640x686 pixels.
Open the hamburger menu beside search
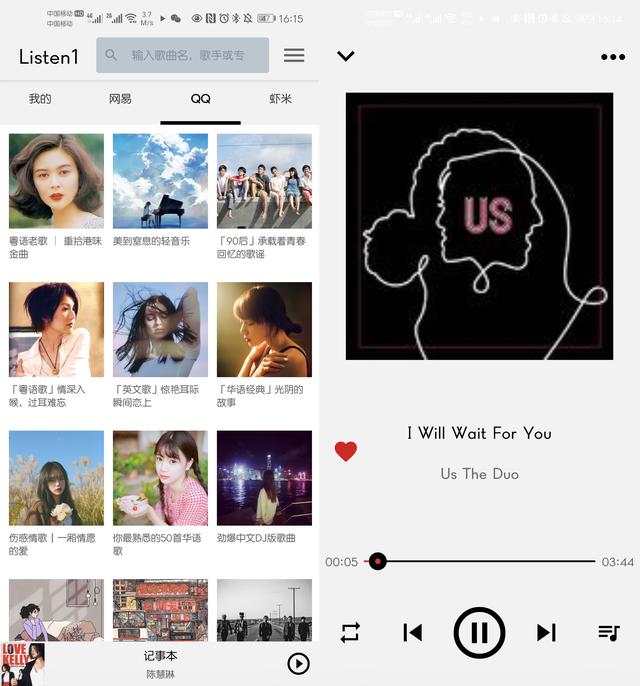(294, 55)
